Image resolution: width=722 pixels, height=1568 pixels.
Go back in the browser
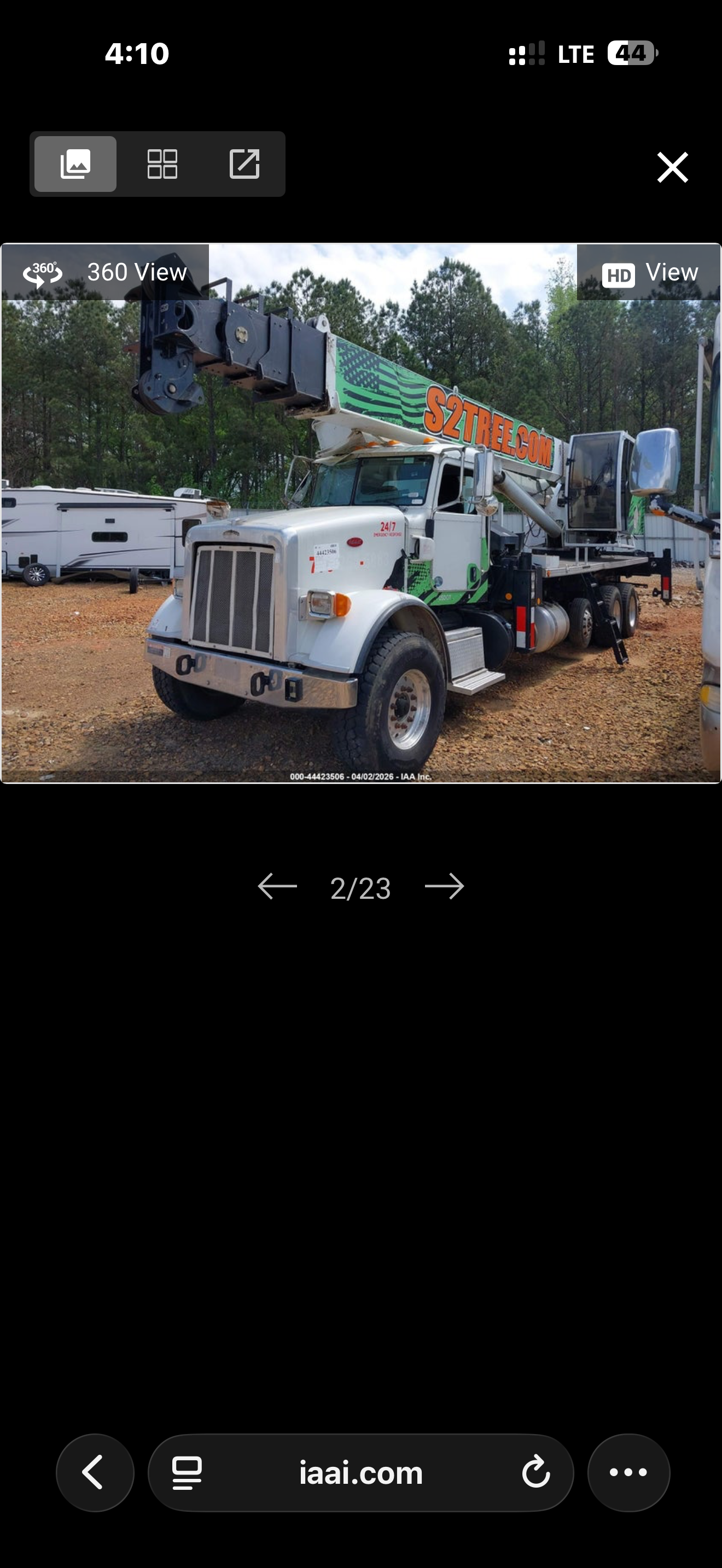95,1472
